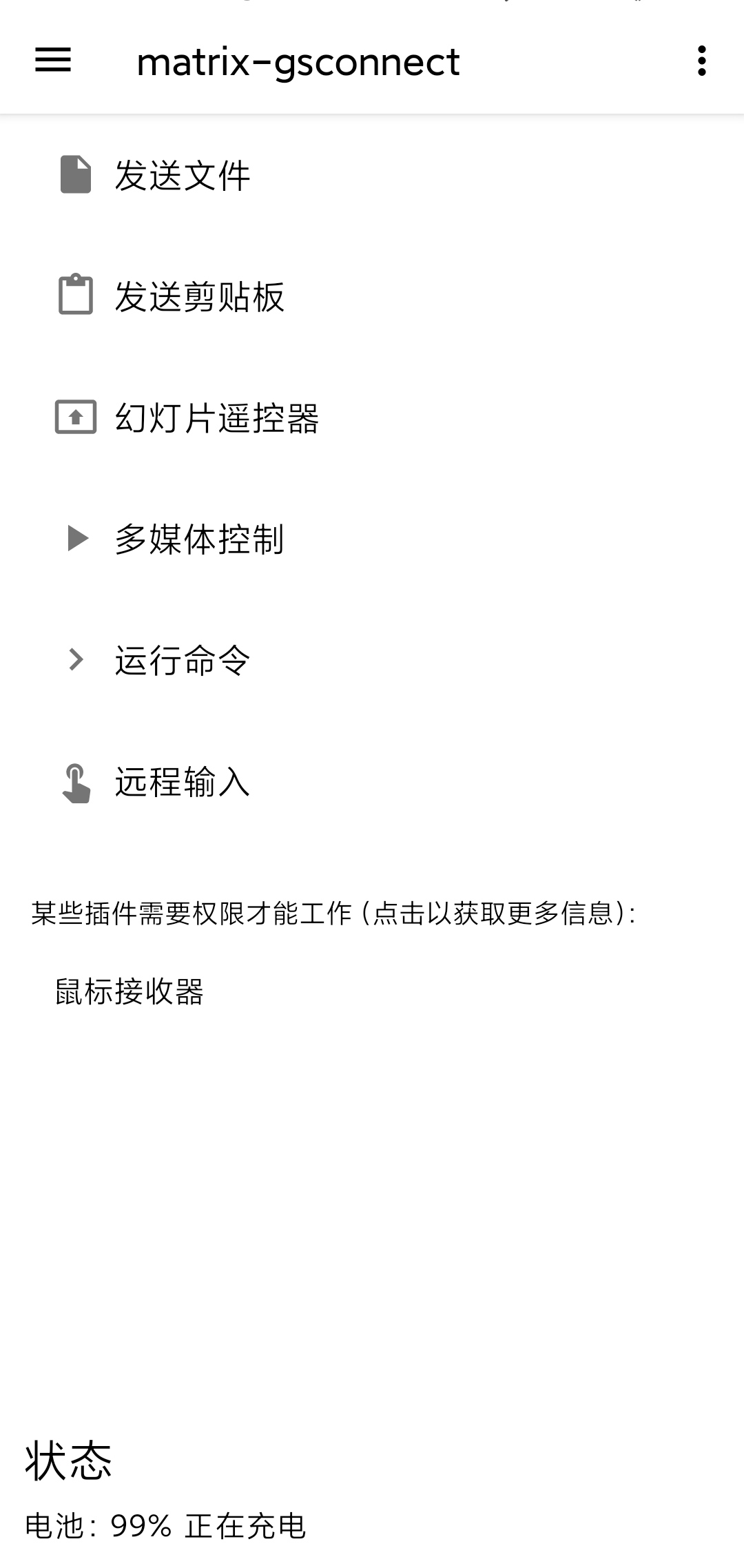744x1568 pixels.
Task: Select 发送文件 from the plugin list
Action: click(183, 175)
